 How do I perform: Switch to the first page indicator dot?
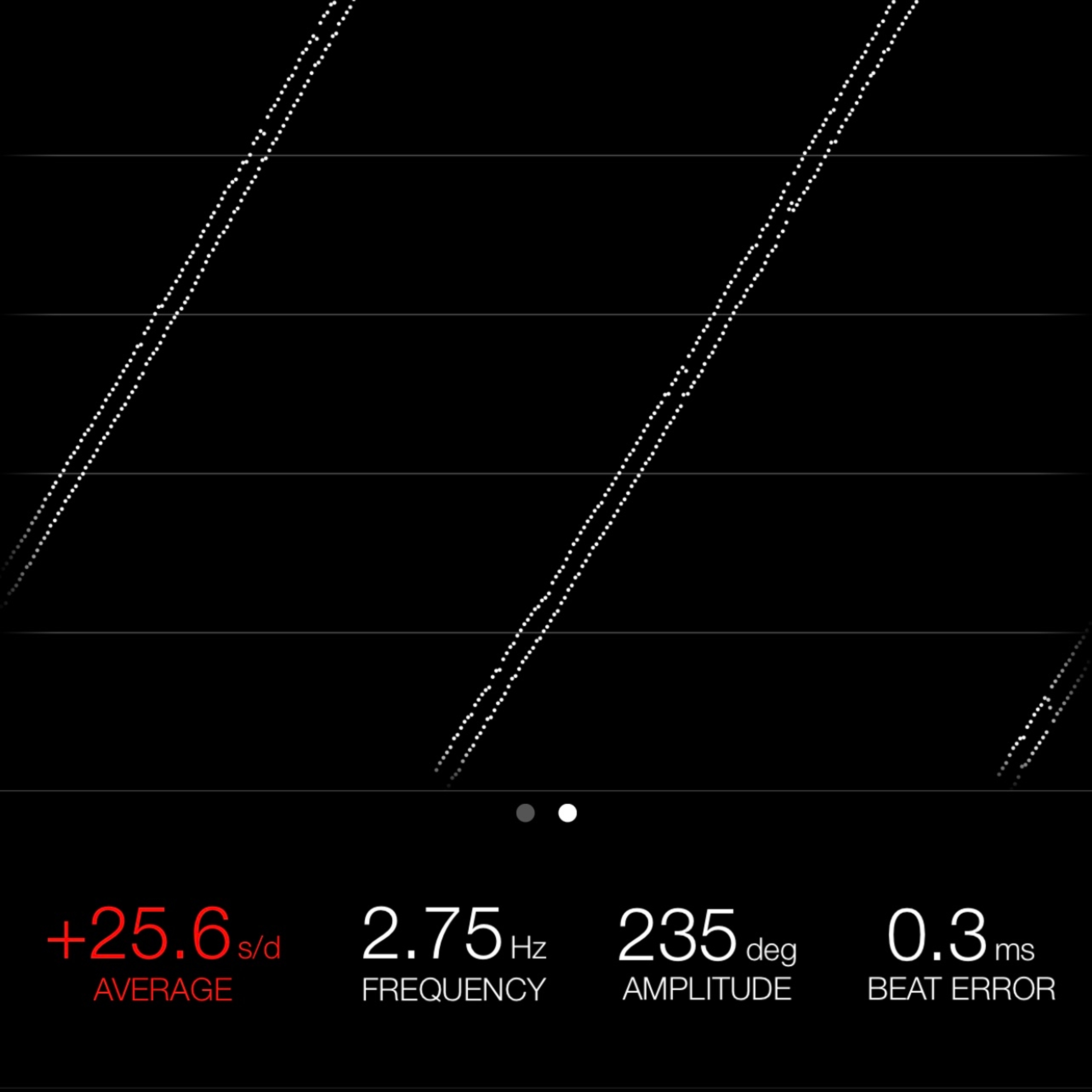coord(525,813)
